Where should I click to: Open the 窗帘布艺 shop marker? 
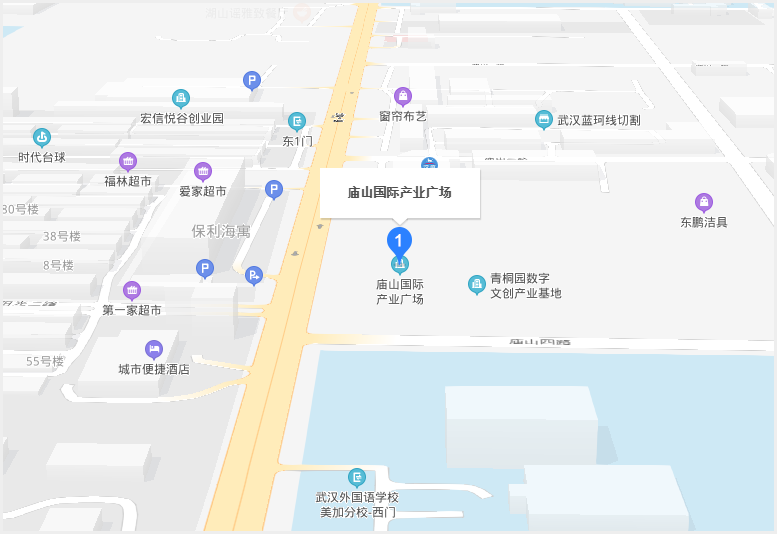pos(403,97)
